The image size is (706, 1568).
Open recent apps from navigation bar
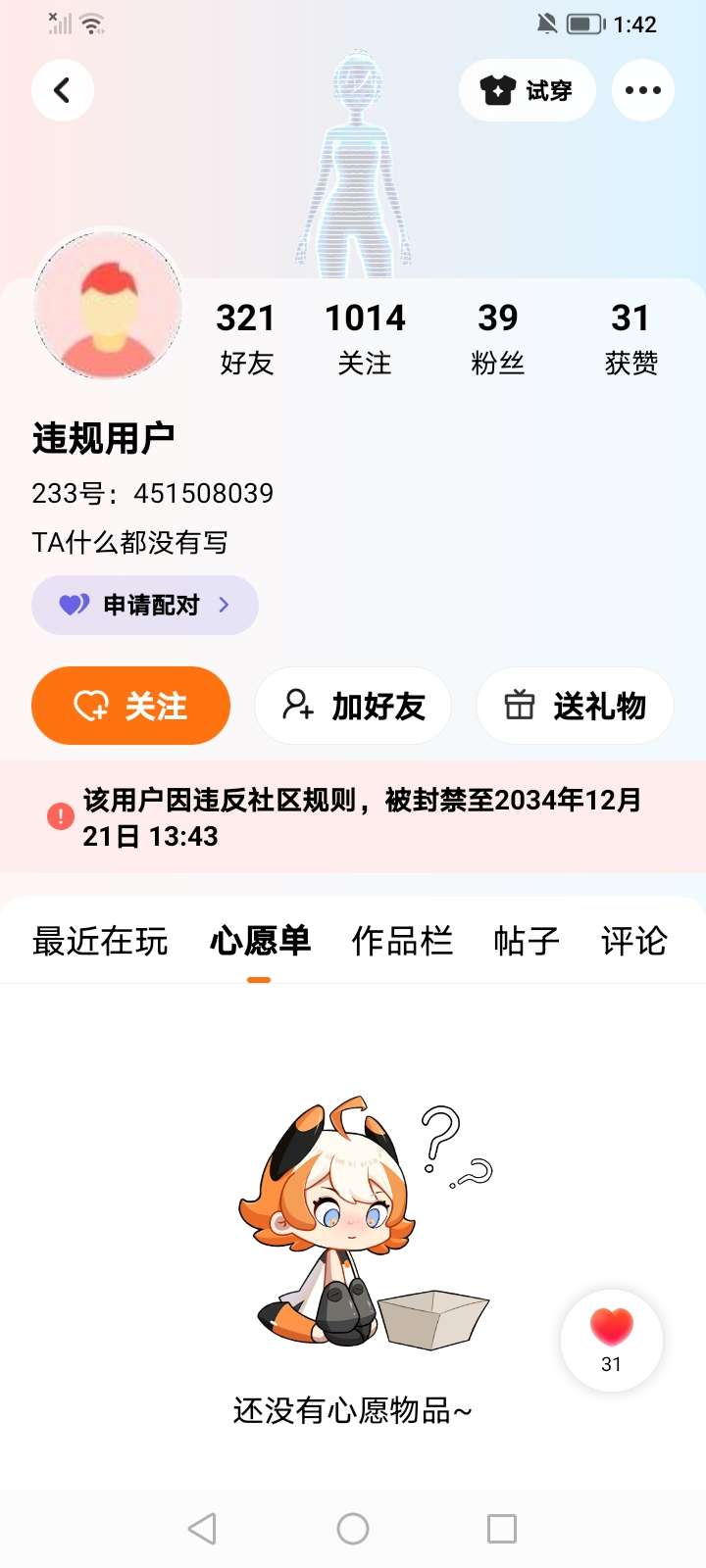pos(502,1529)
